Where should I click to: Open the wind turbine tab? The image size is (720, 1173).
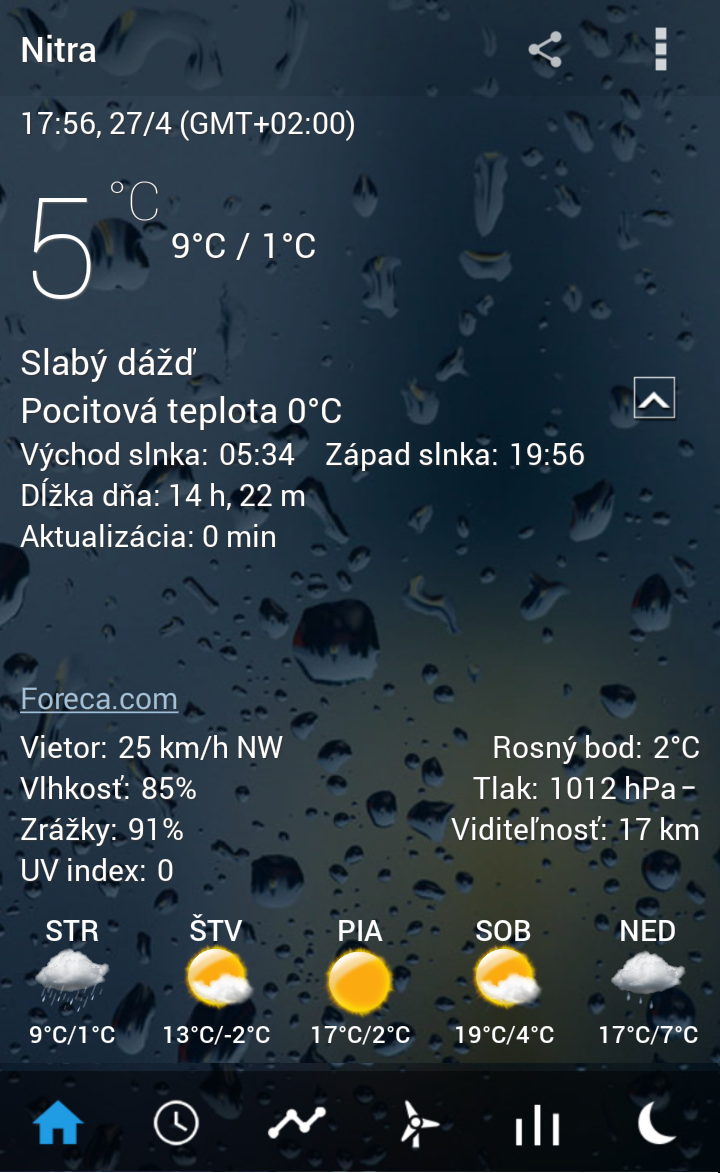pos(417,1123)
